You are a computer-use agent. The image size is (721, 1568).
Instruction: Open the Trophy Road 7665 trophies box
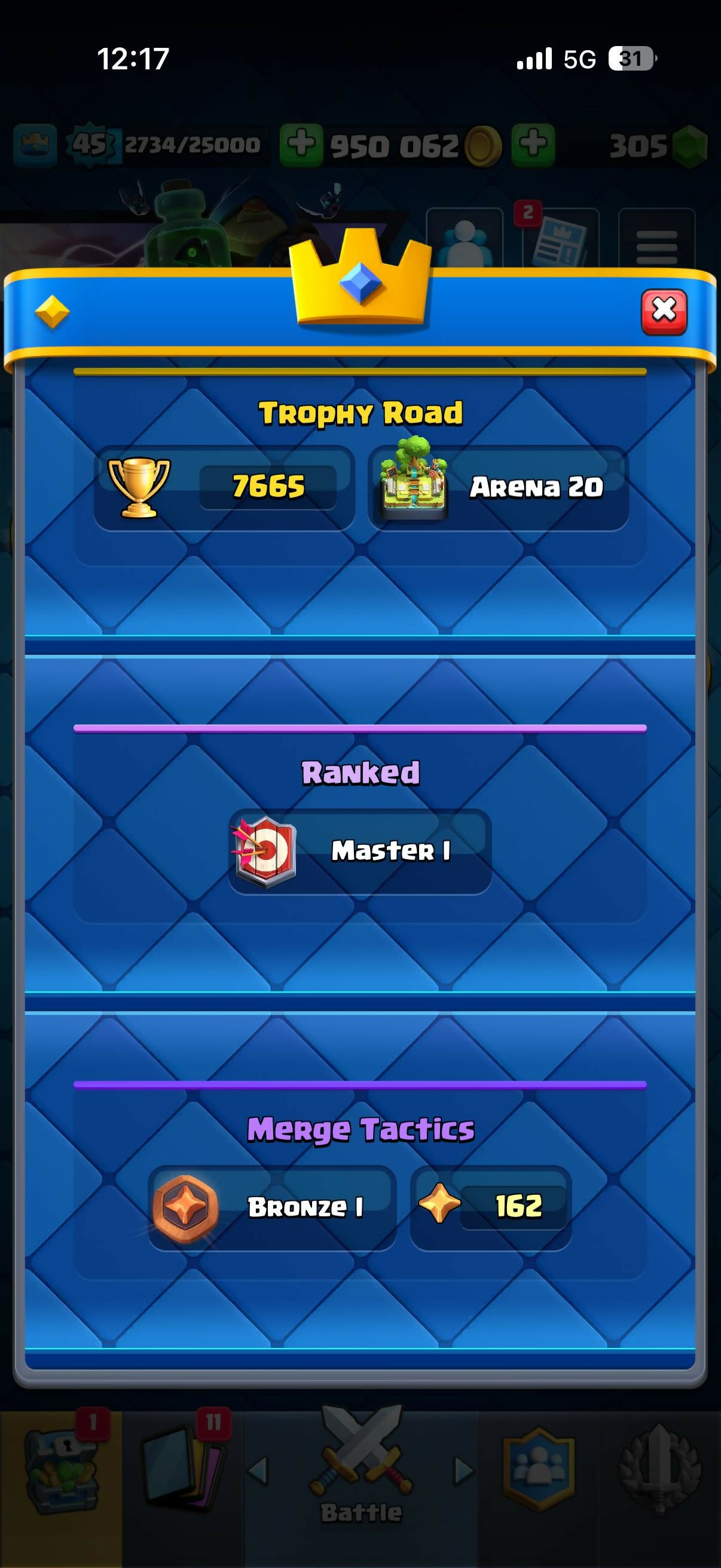(x=224, y=487)
